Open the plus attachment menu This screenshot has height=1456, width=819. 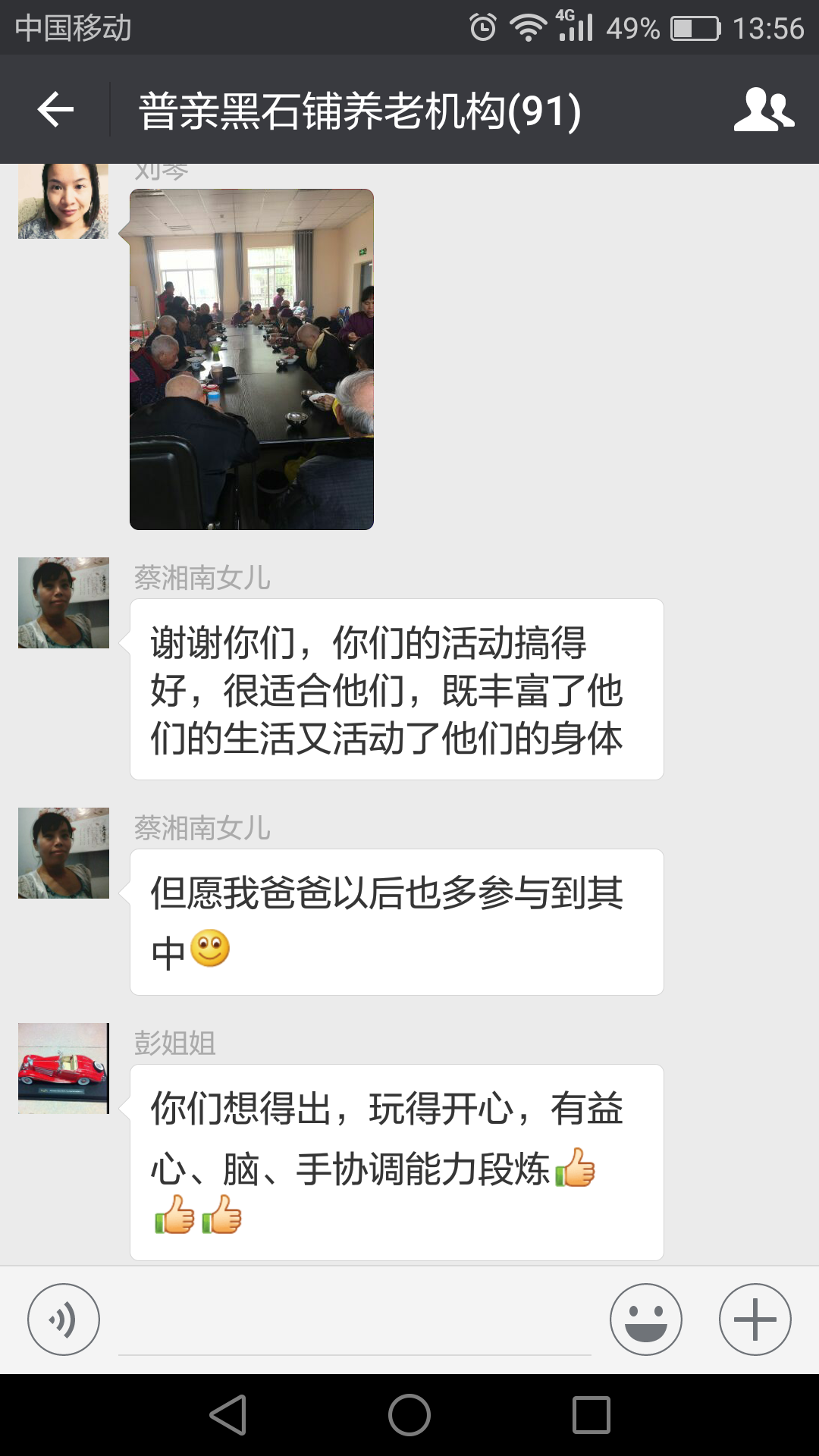point(755,1319)
